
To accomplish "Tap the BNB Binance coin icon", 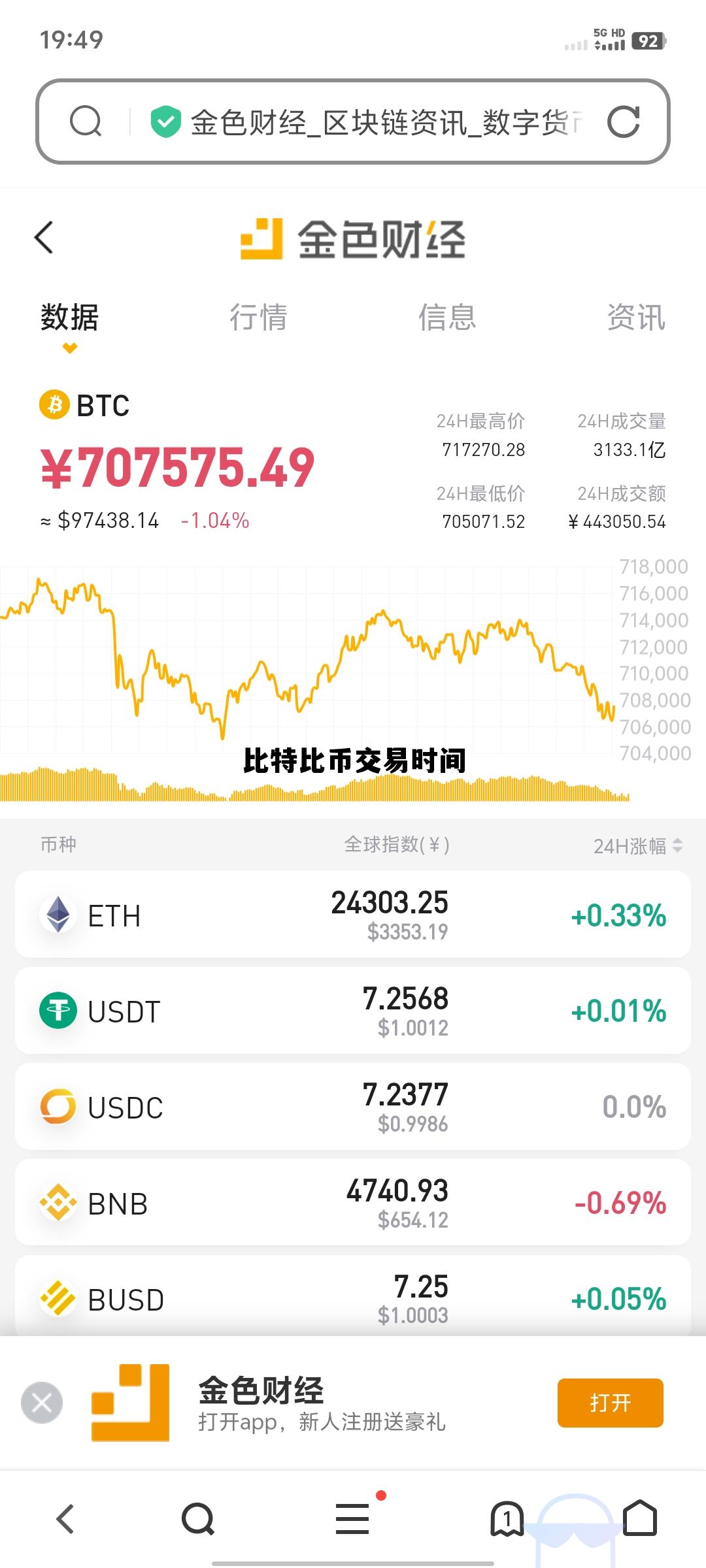I will point(59,1202).
